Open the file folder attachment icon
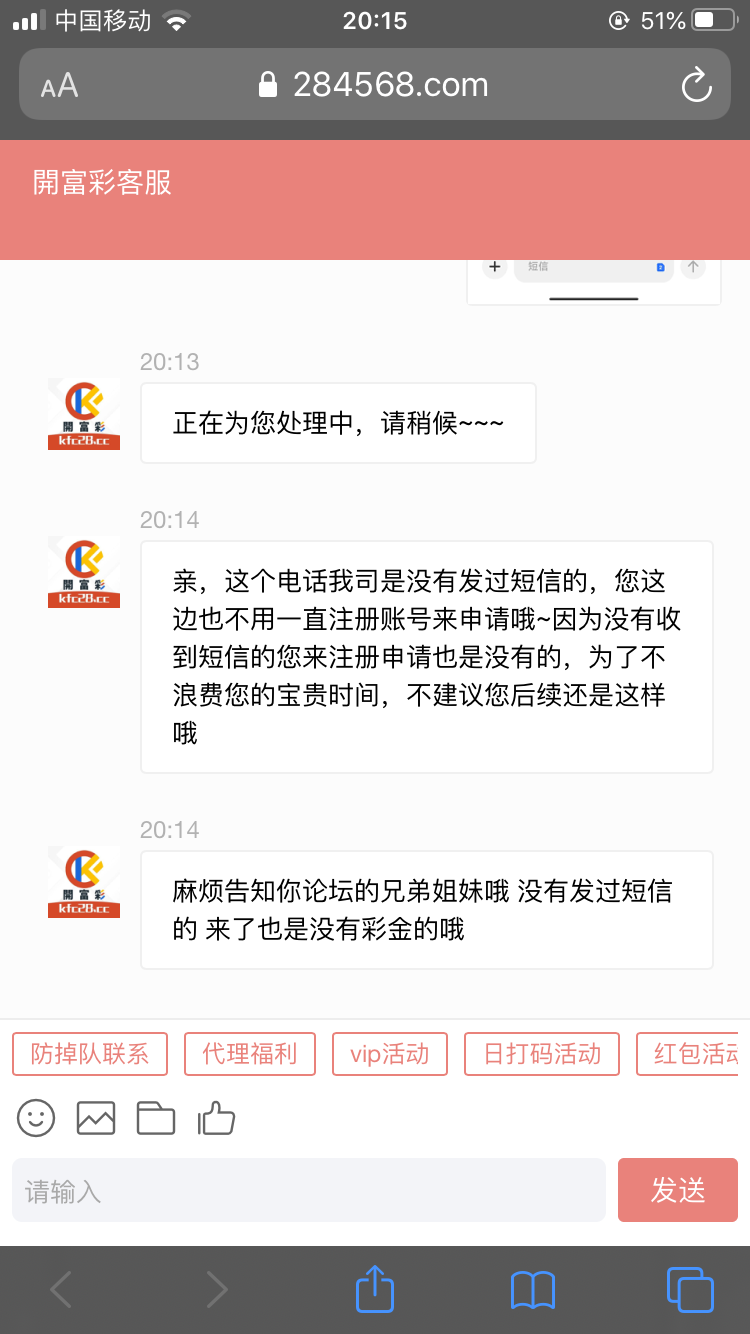 156,1117
